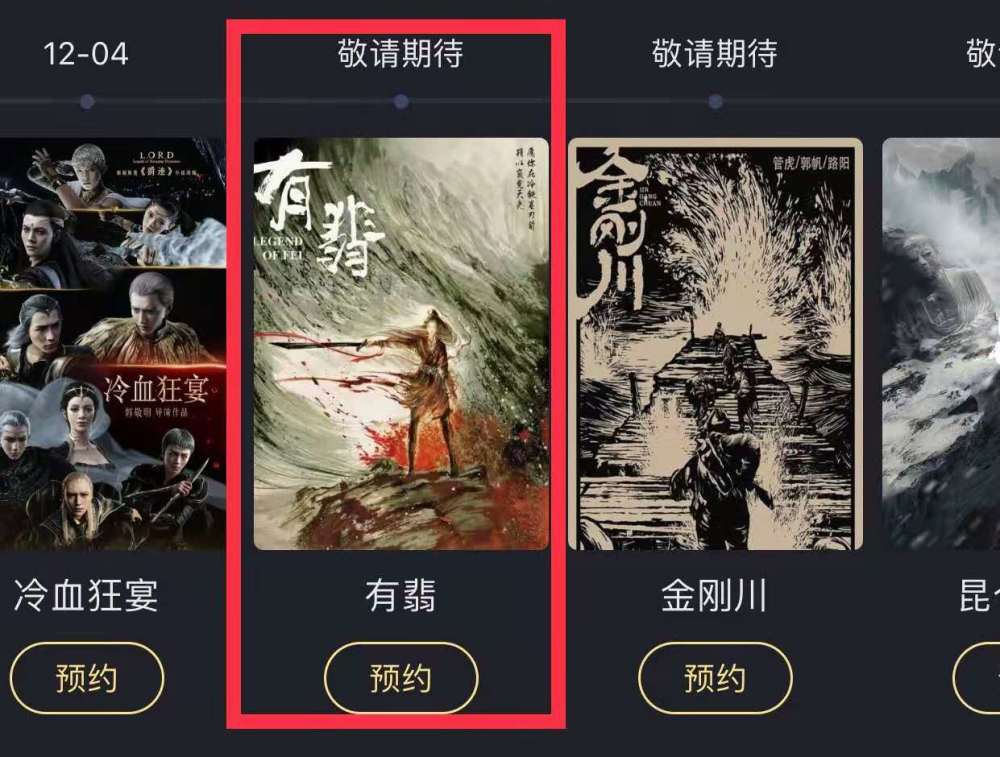Open the 冷血狂宴 poster
This screenshot has width=1000, height=757.
tap(113, 344)
